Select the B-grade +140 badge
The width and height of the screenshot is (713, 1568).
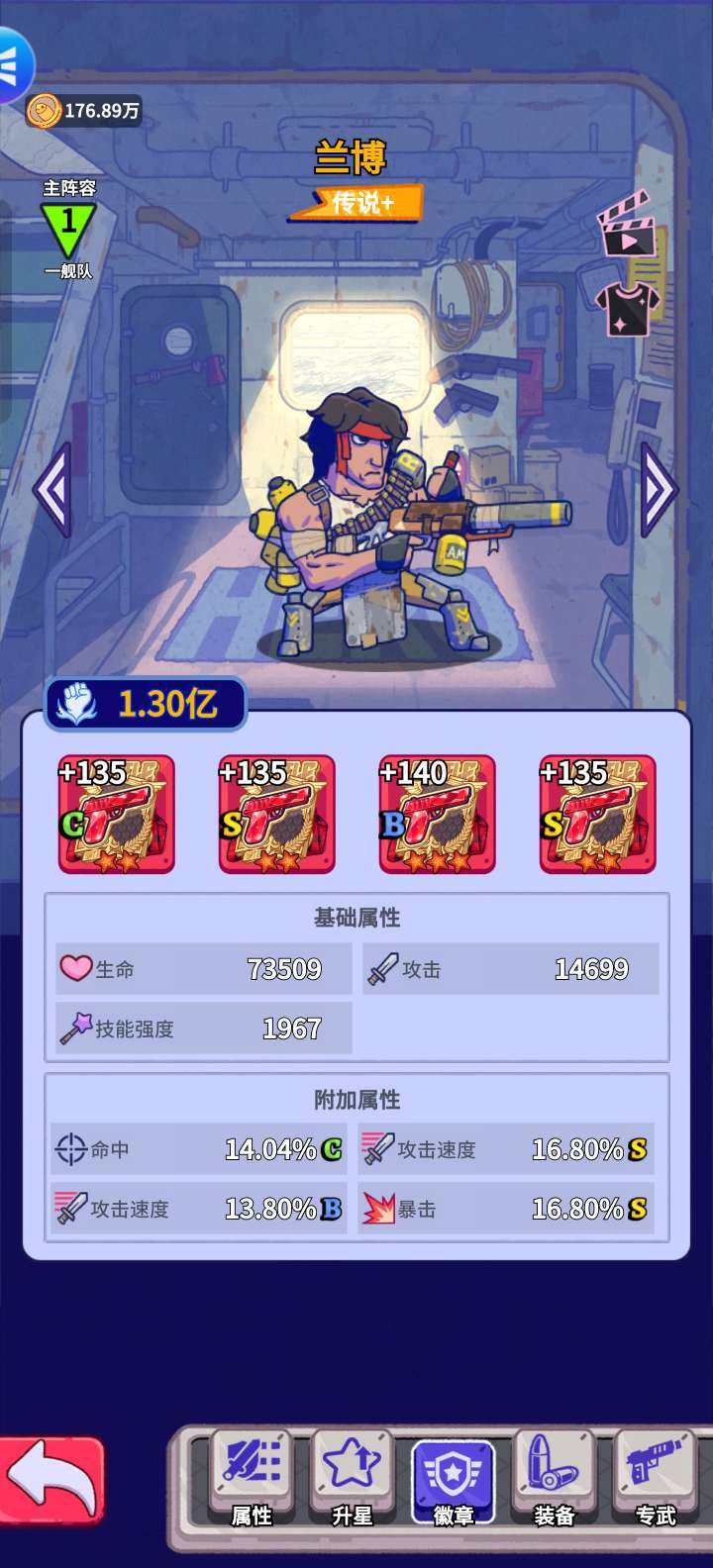437,814
